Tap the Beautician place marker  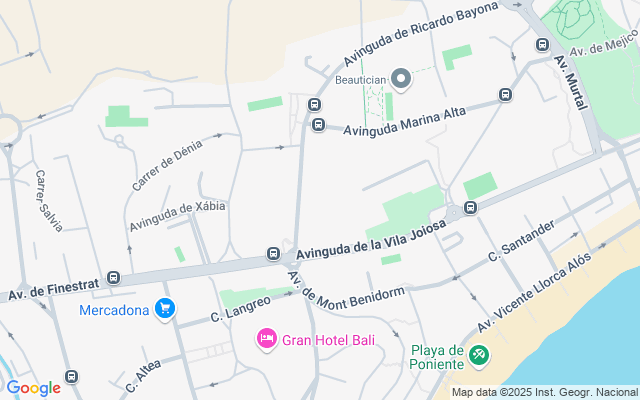(x=400, y=78)
